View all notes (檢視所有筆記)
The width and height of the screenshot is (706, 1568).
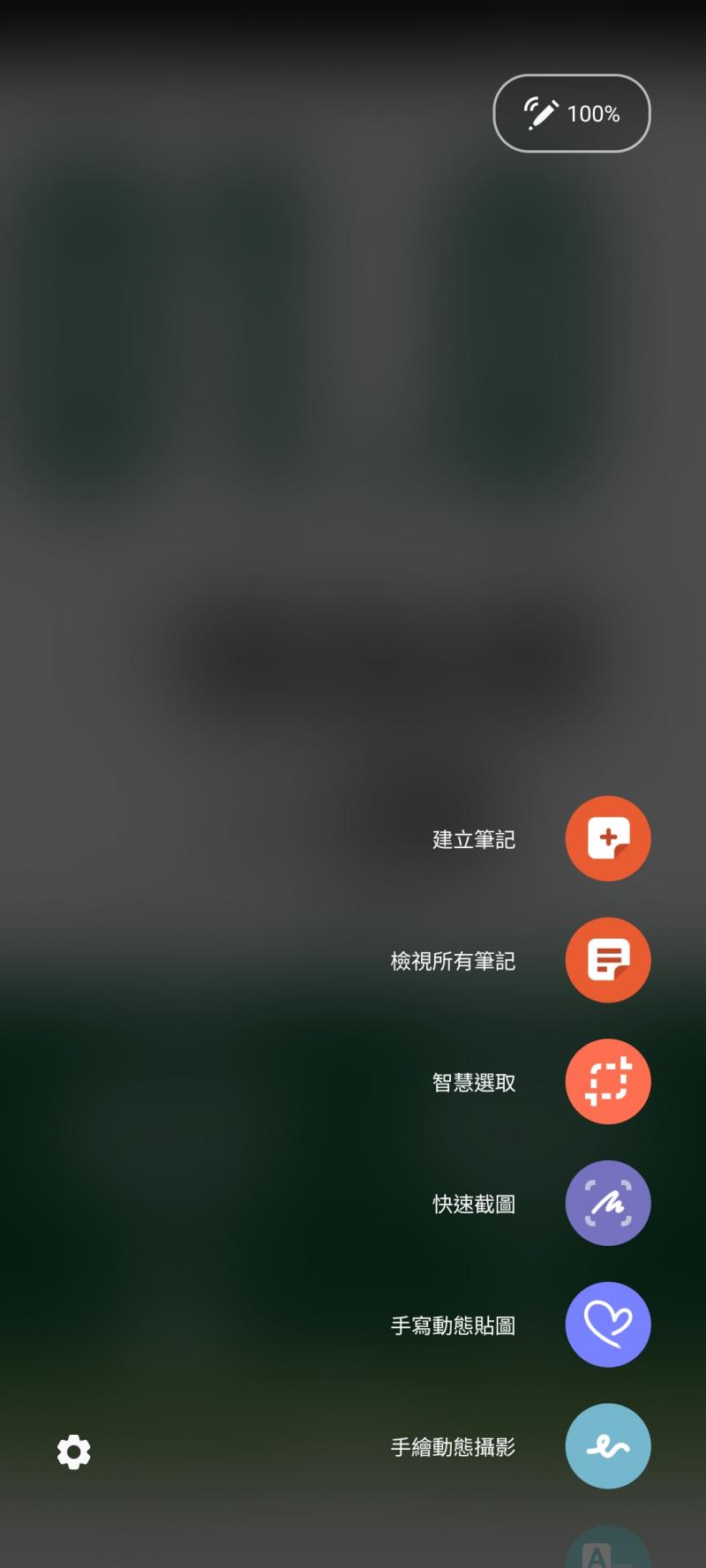point(607,960)
